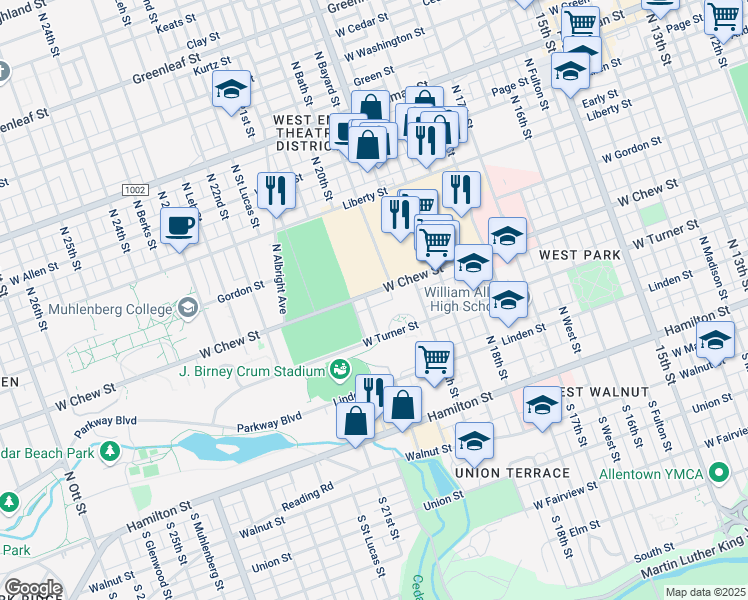Open the J. Birney Crum Stadium place icon
The image size is (748, 600).
click(341, 369)
